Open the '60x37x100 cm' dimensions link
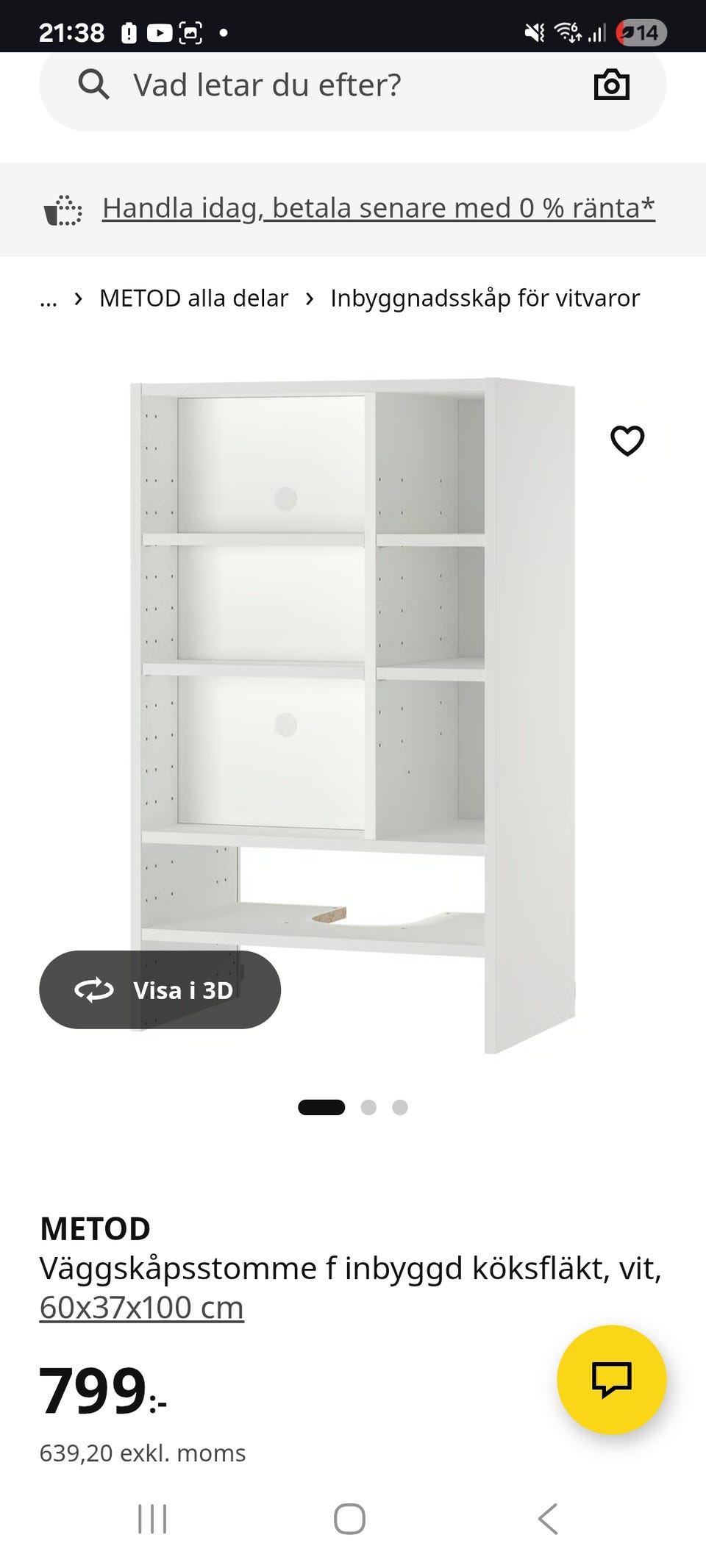The width and height of the screenshot is (706, 1568). (140, 1307)
